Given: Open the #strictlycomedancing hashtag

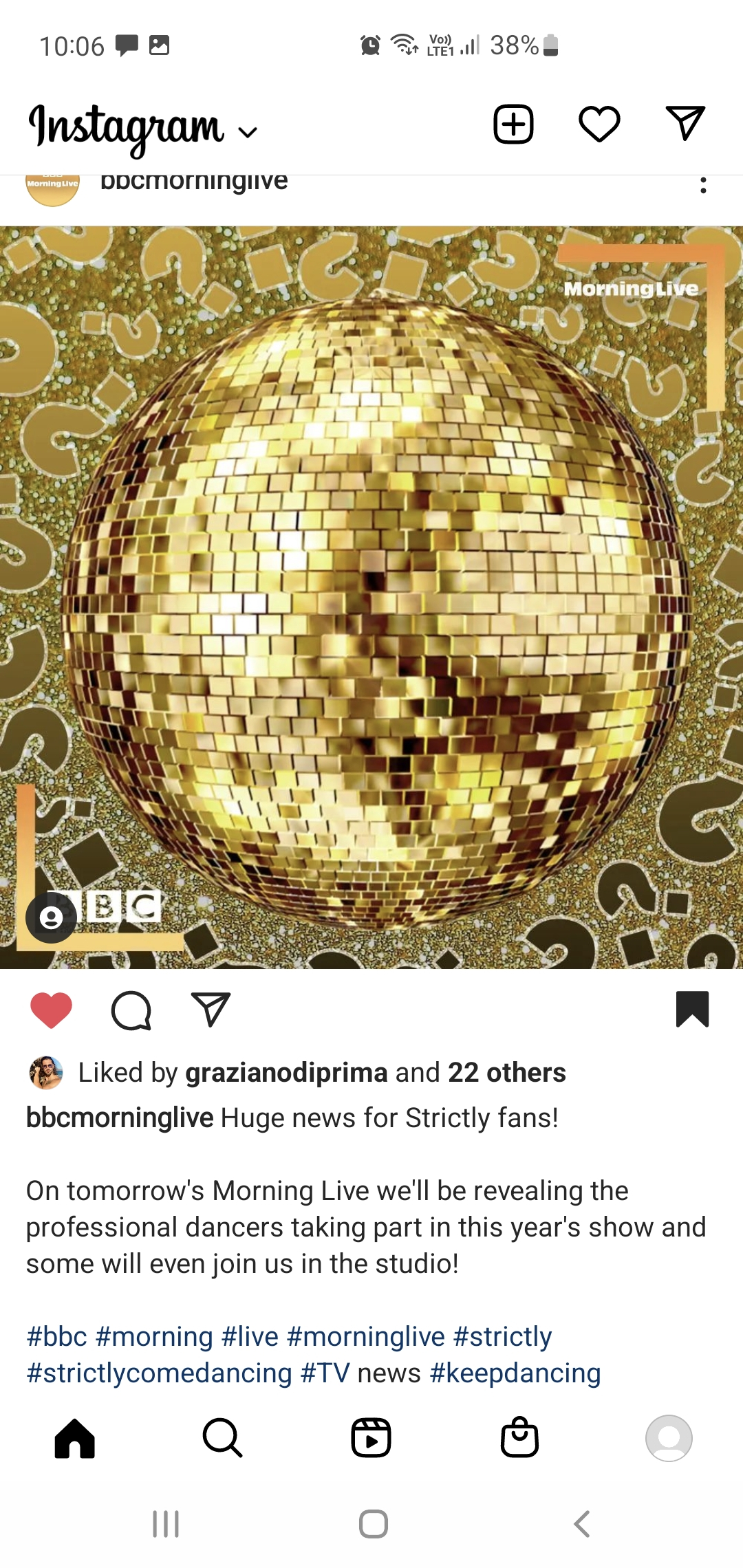Looking at the screenshot, I should point(159,1373).
